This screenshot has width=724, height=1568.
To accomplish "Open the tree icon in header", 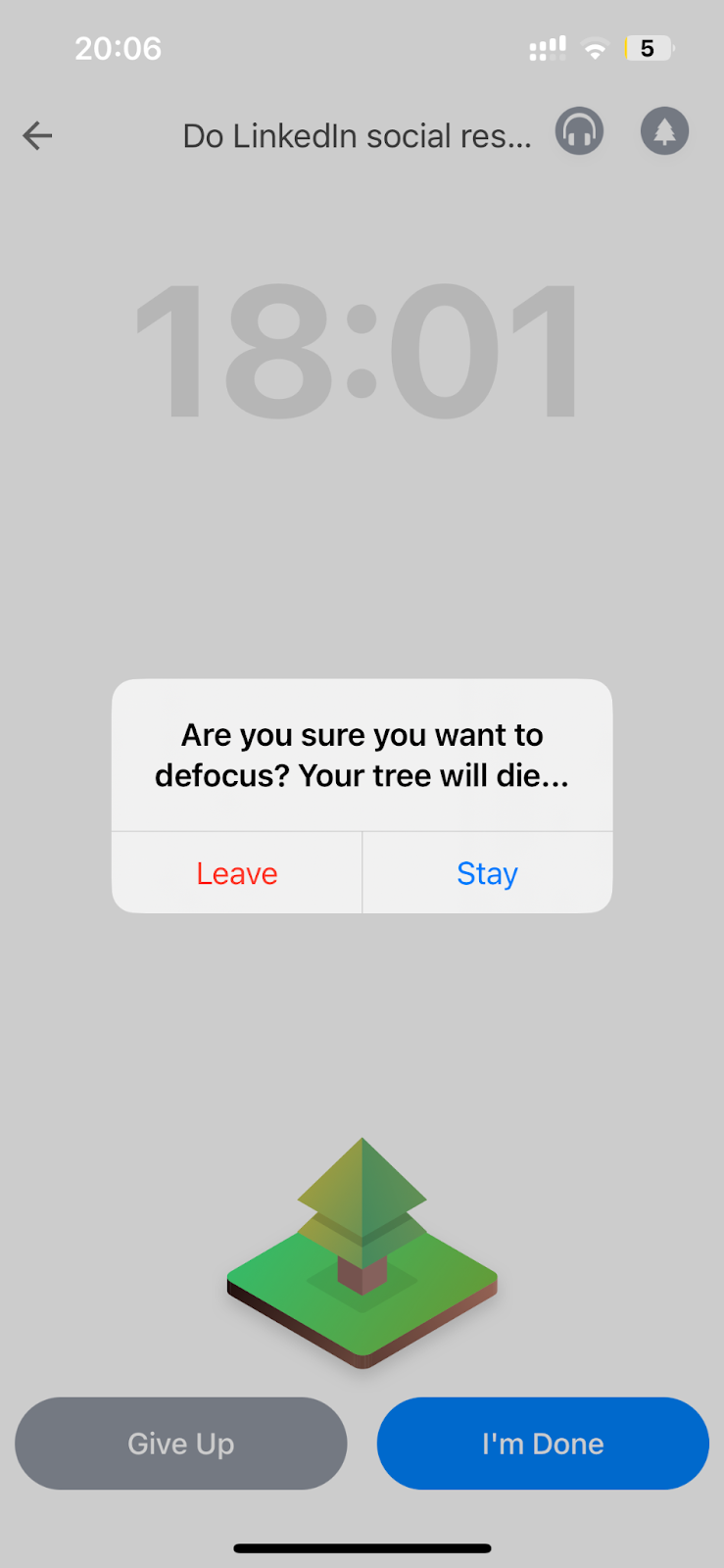I will click(664, 131).
